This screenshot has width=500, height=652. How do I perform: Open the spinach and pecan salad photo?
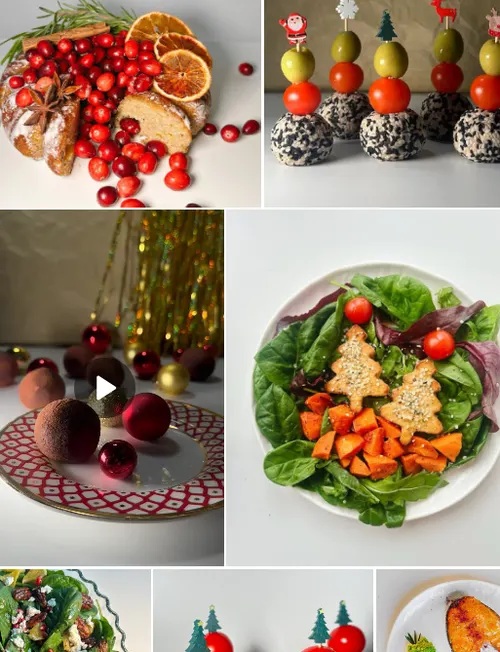click(x=75, y=611)
